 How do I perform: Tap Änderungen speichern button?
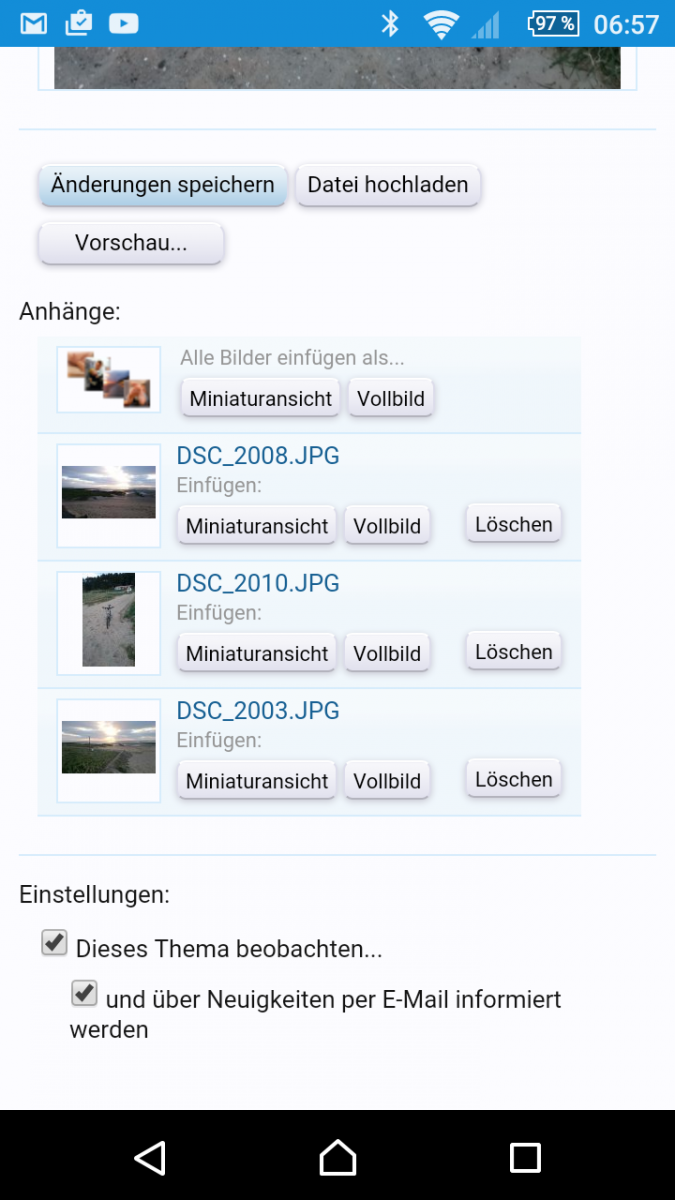(163, 185)
